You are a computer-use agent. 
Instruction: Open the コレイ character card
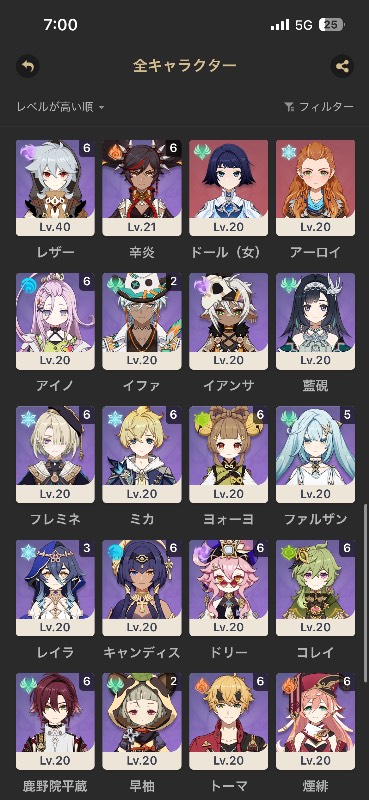tap(315, 588)
